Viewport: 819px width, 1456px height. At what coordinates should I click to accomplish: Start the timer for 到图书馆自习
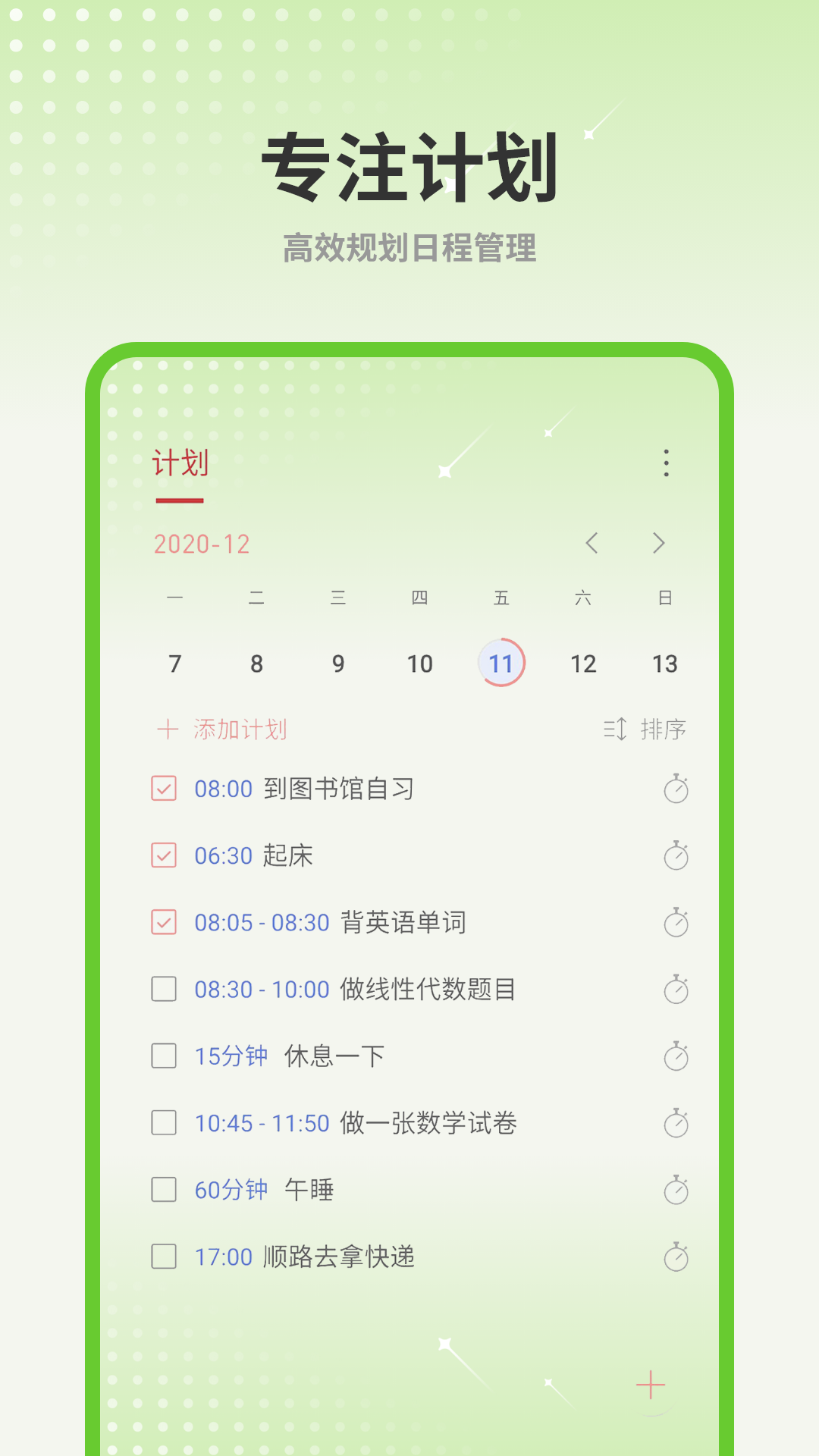coord(677,789)
